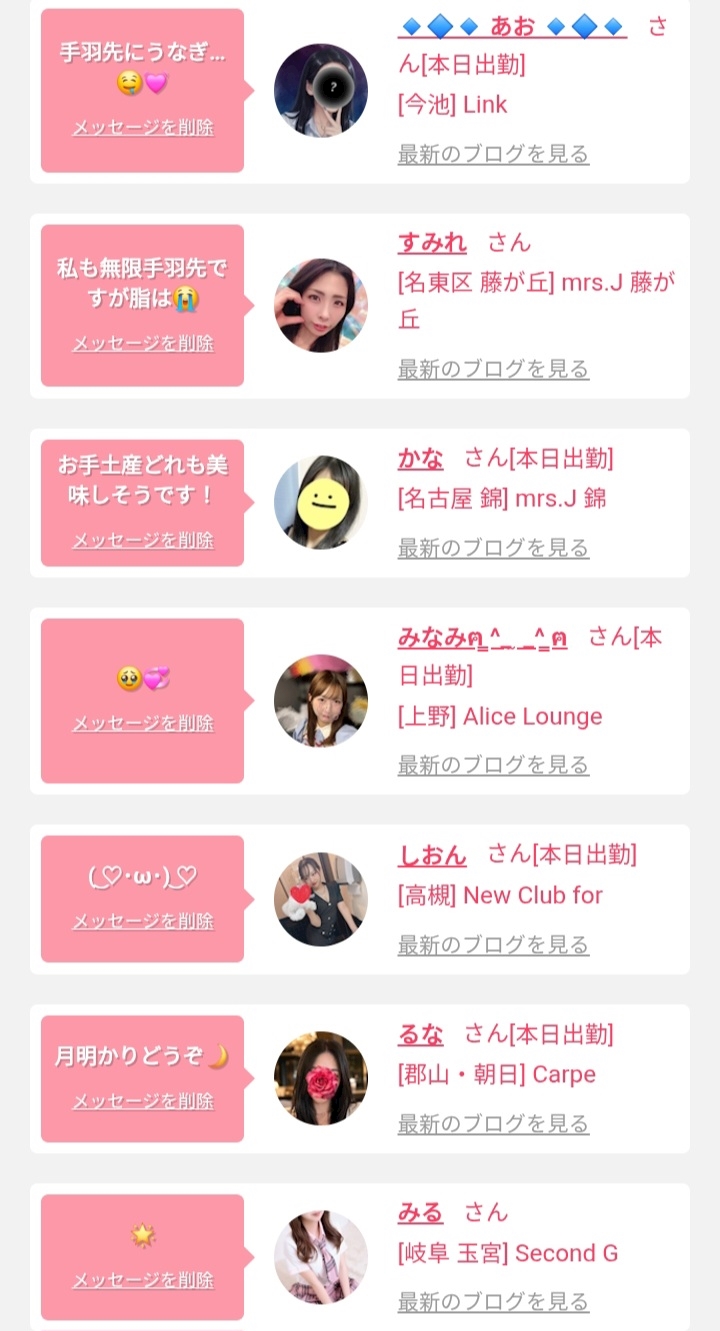720x1331 pixels.
Task: Delete the message sent to しおん
Action: 143,921
